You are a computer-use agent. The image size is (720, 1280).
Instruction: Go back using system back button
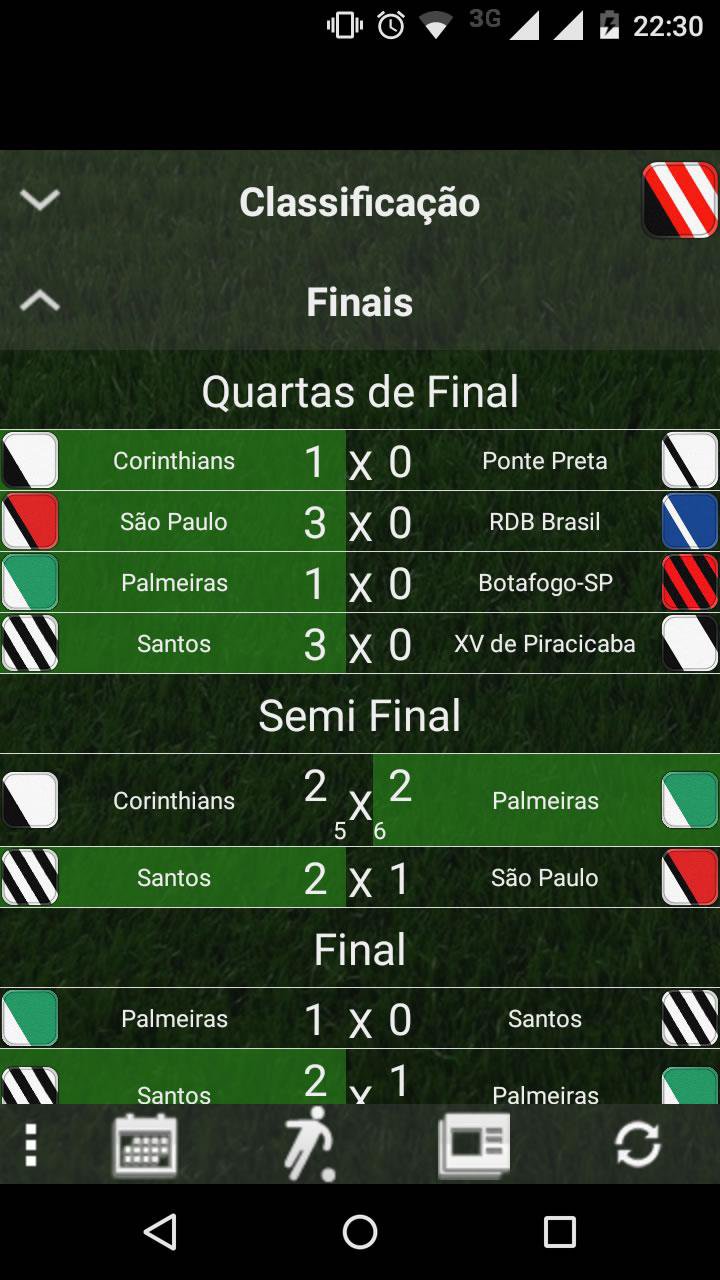coord(160,1232)
